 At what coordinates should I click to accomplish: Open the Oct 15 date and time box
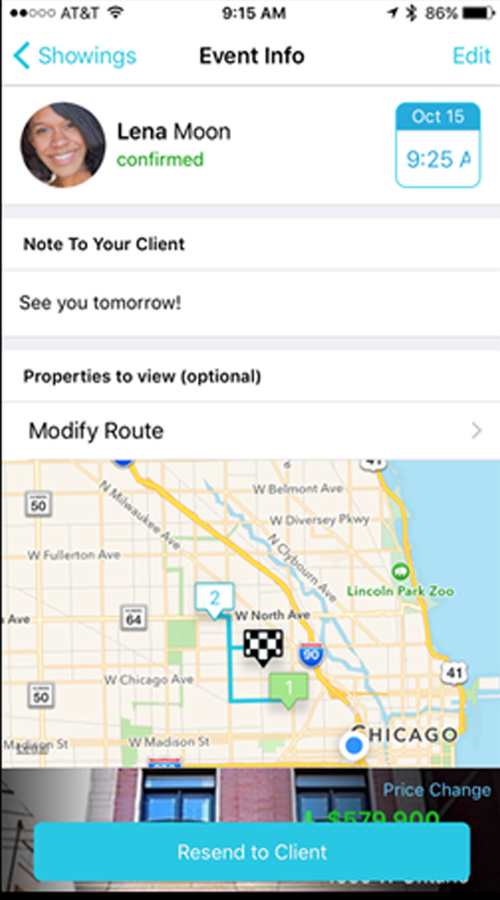[438, 145]
